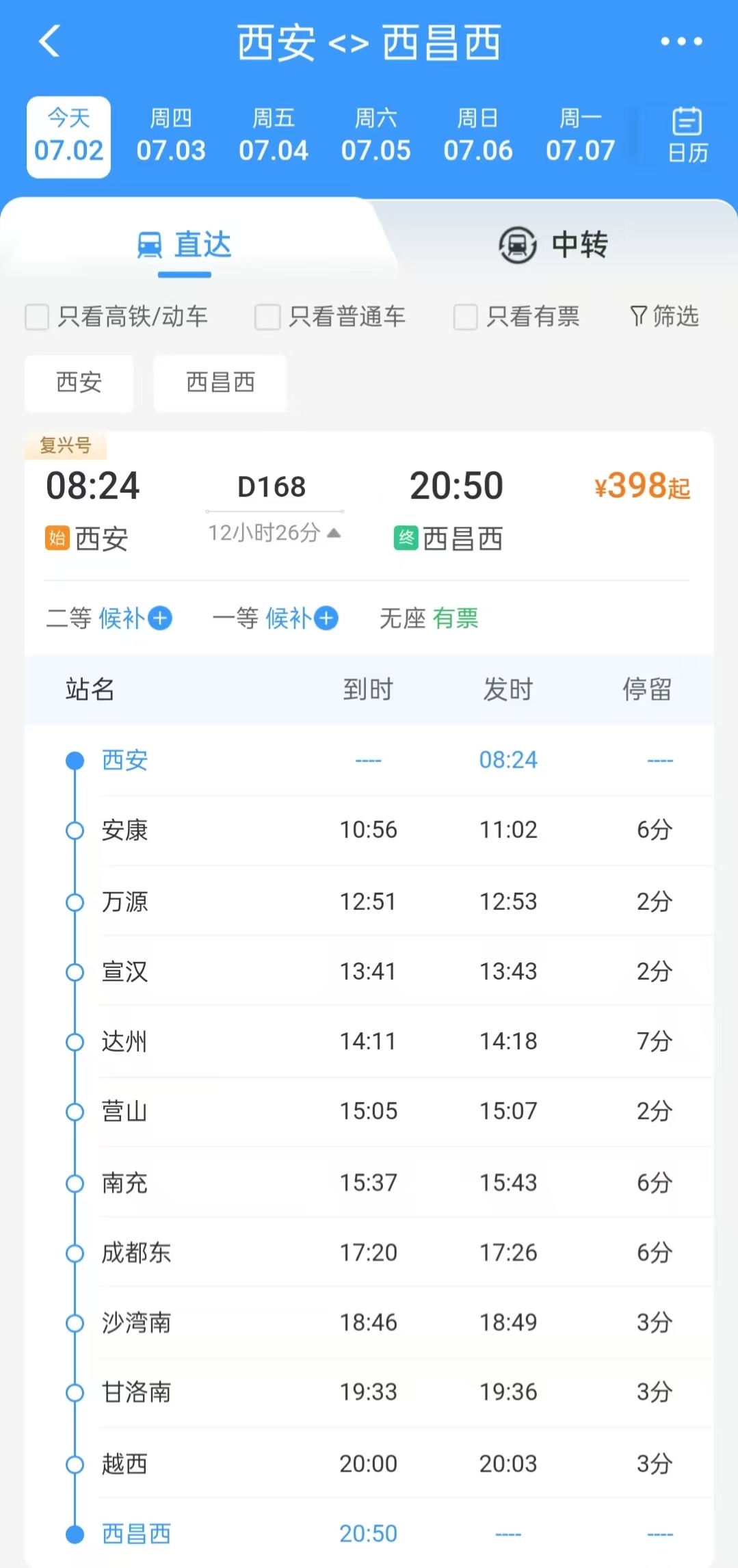Go back using the top-left arrow
738x1568 pixels.
49,41
